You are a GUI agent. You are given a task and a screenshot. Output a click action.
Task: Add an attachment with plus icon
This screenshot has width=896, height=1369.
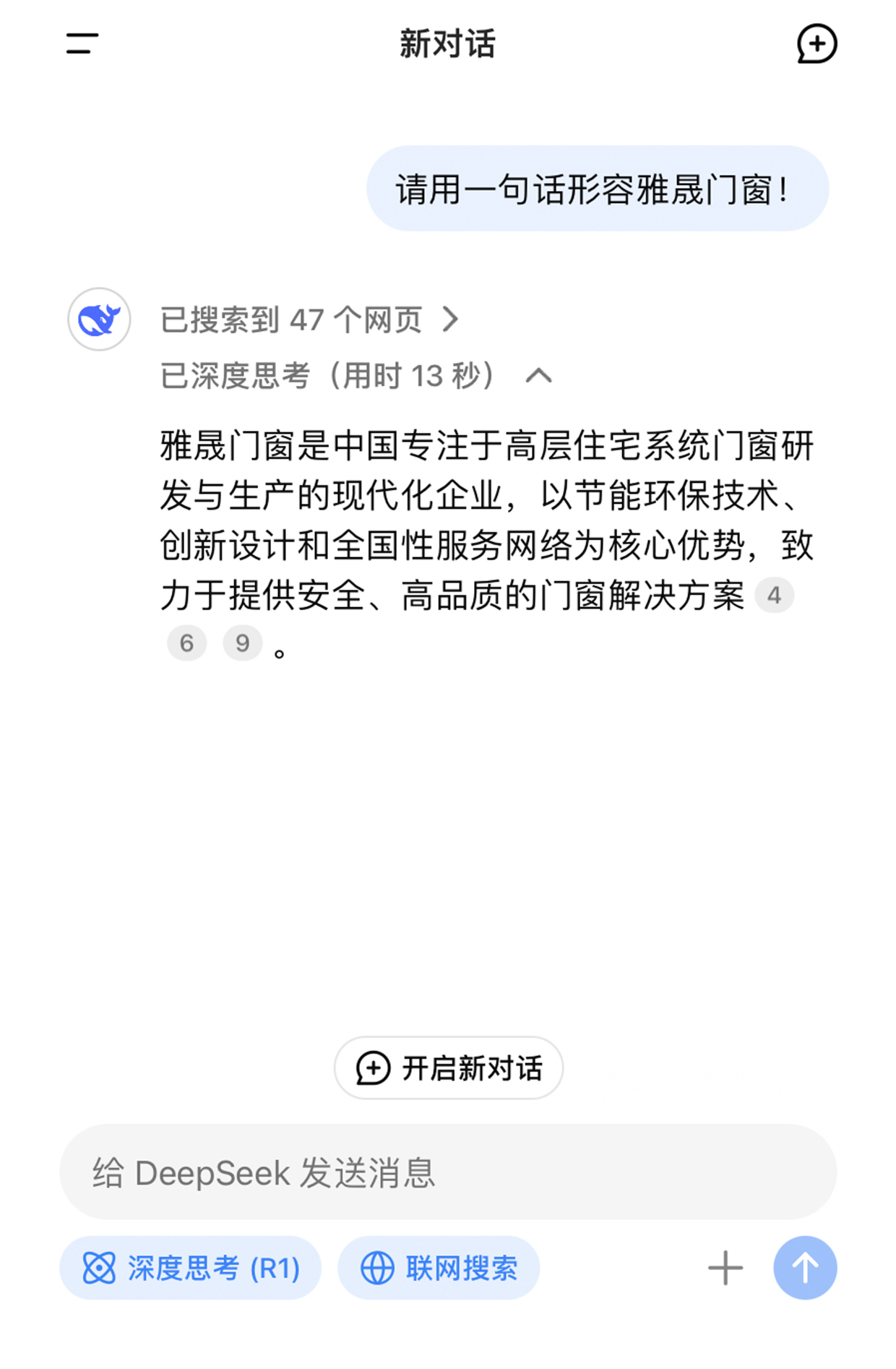[725, 1268]
